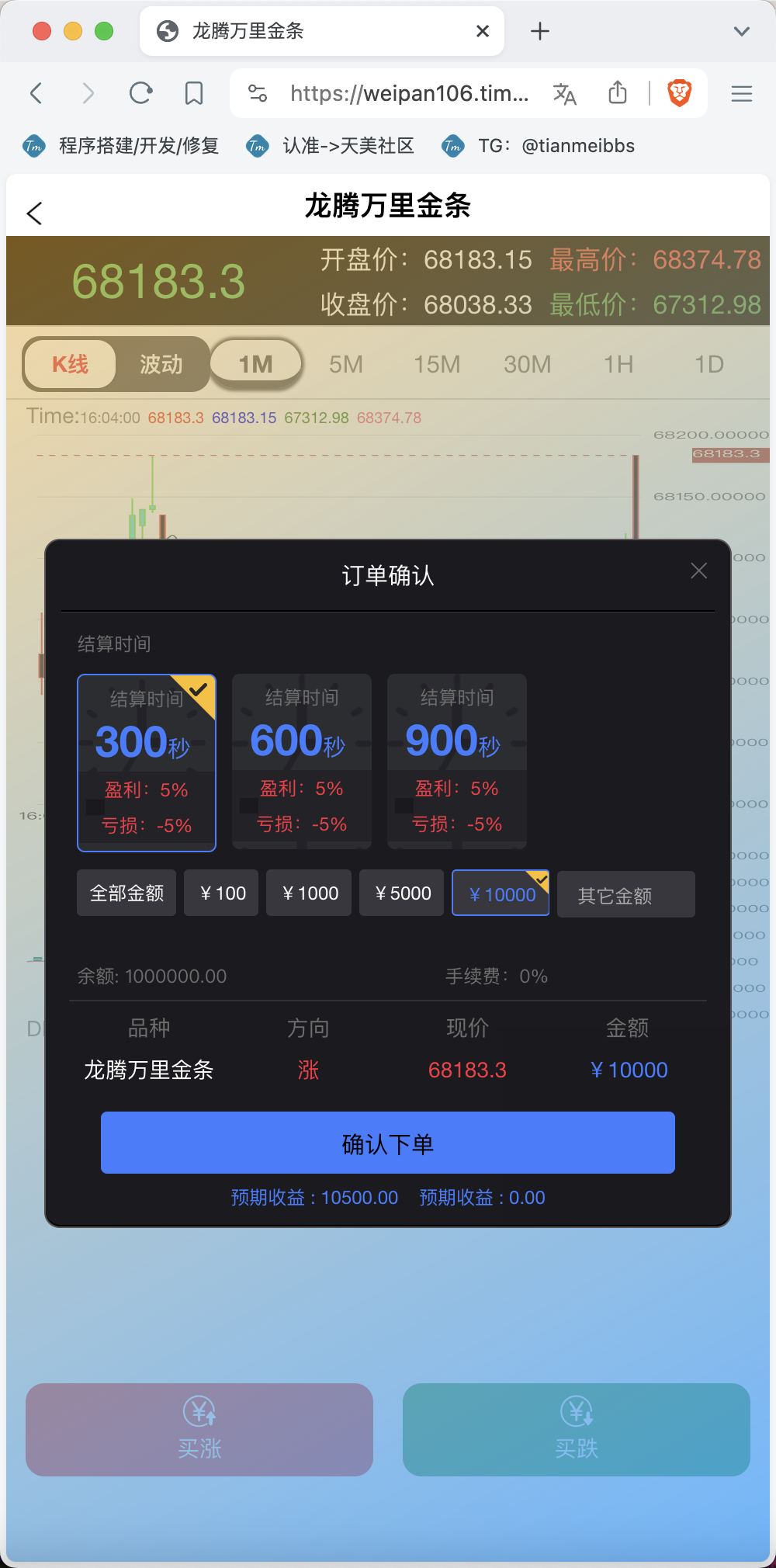Tap the 买涨 buy-up button

tap(199, 1430)
